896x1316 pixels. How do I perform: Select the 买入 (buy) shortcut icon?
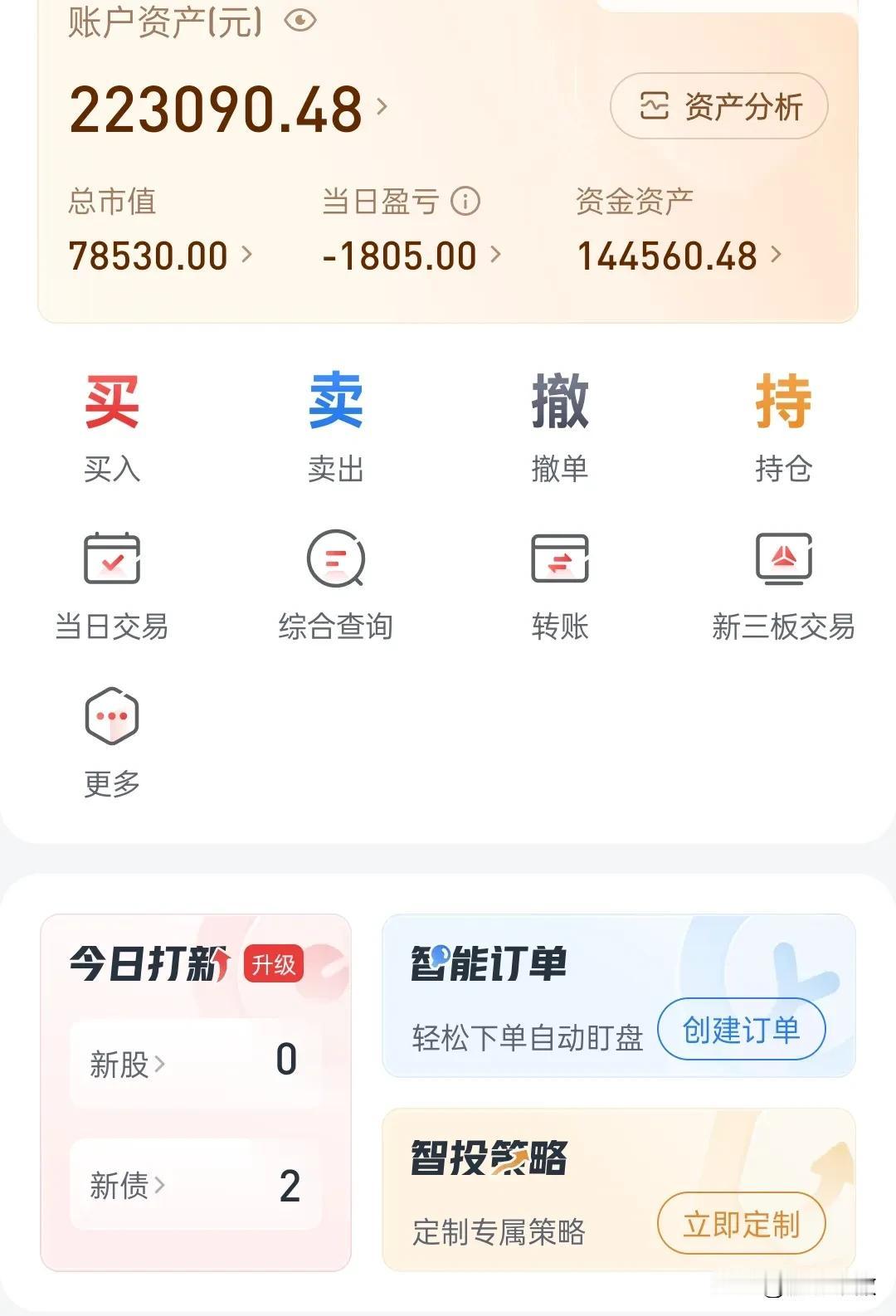tap(114, 404)
